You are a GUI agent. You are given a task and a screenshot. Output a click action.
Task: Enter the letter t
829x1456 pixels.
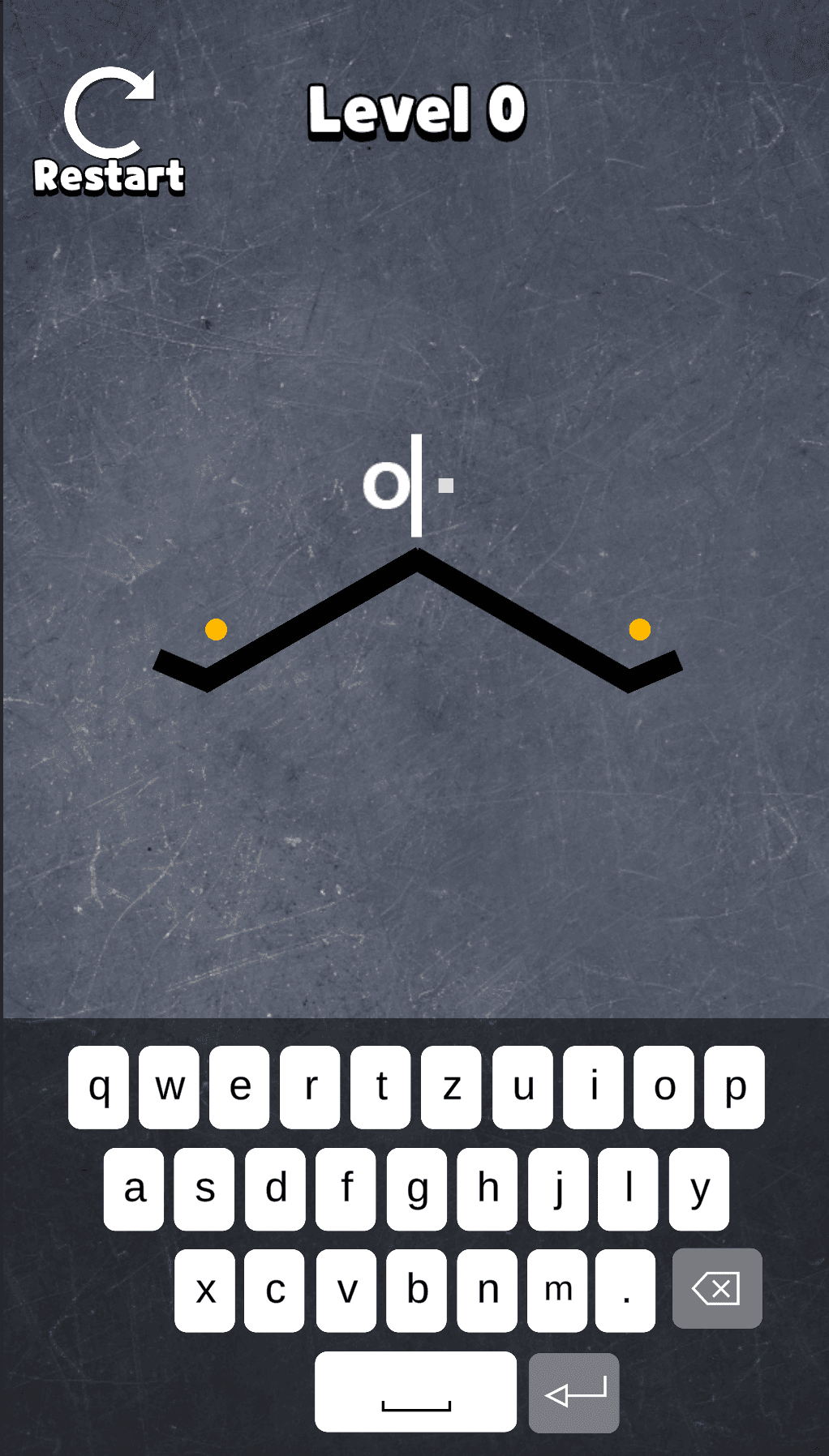(x=380, y=1086)
